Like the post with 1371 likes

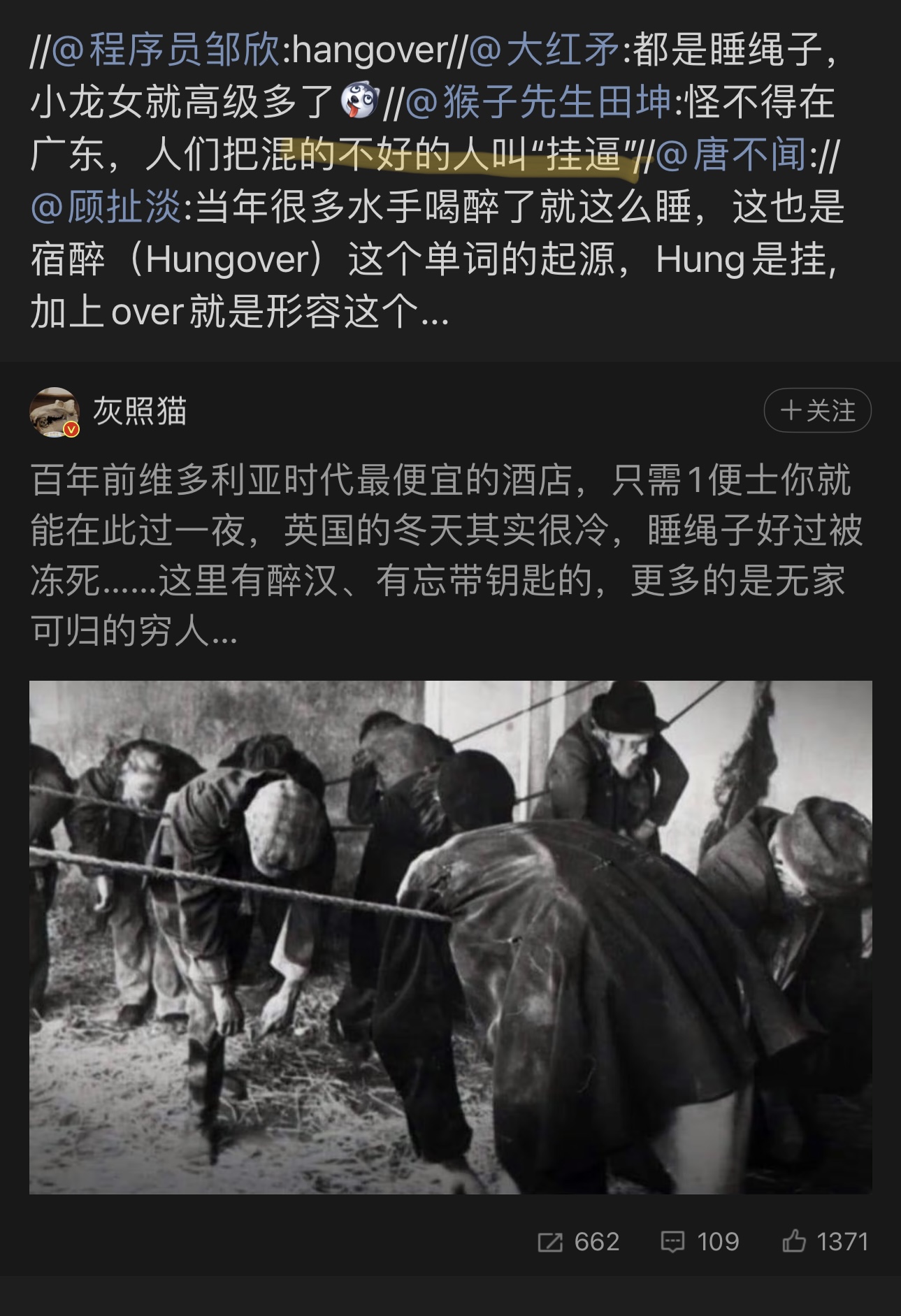pos(825,1241)
